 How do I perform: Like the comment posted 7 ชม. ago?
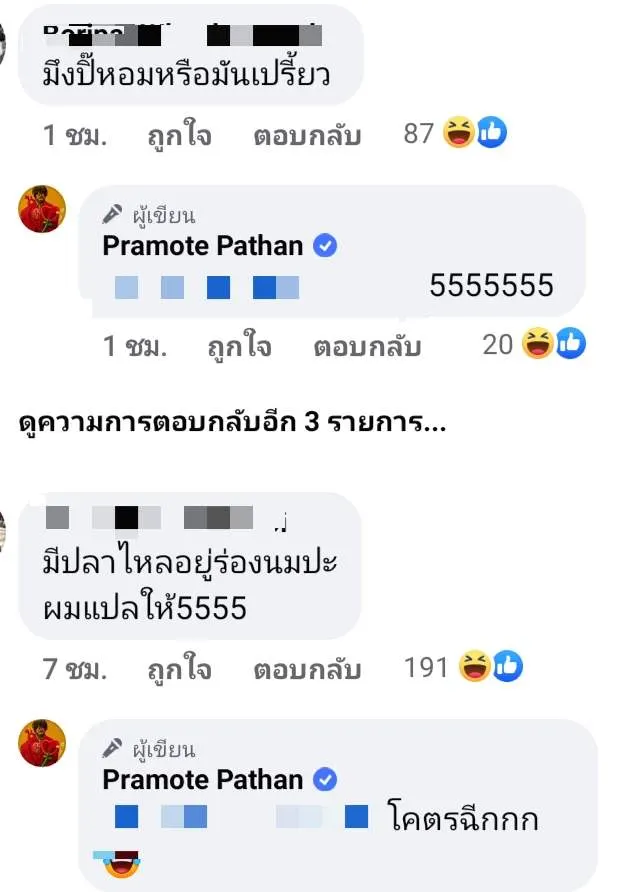178,668
